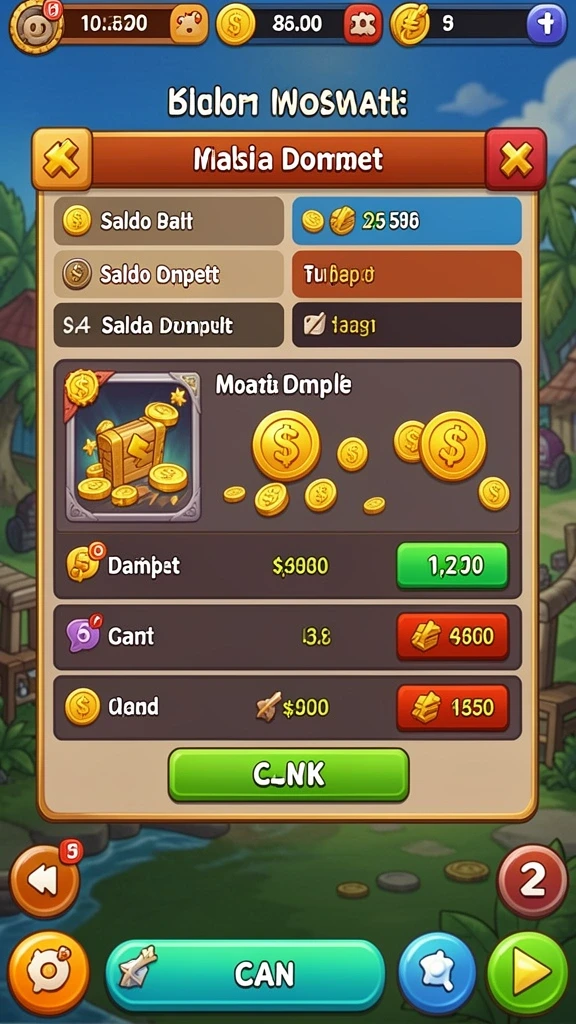
Task: Tap the blue round star button
Action: point(437,973)
